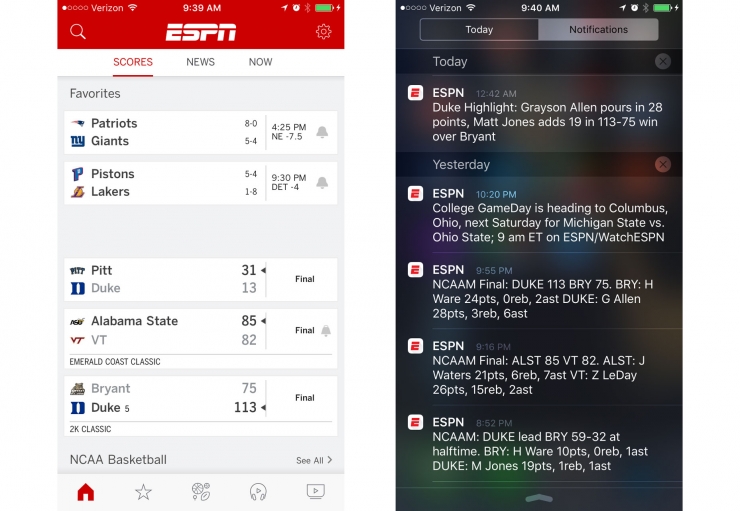The width and height of the screenshot is (740, 511).
Task: Clear Yesterday's notifications with the X
Action: coord(662,164)
